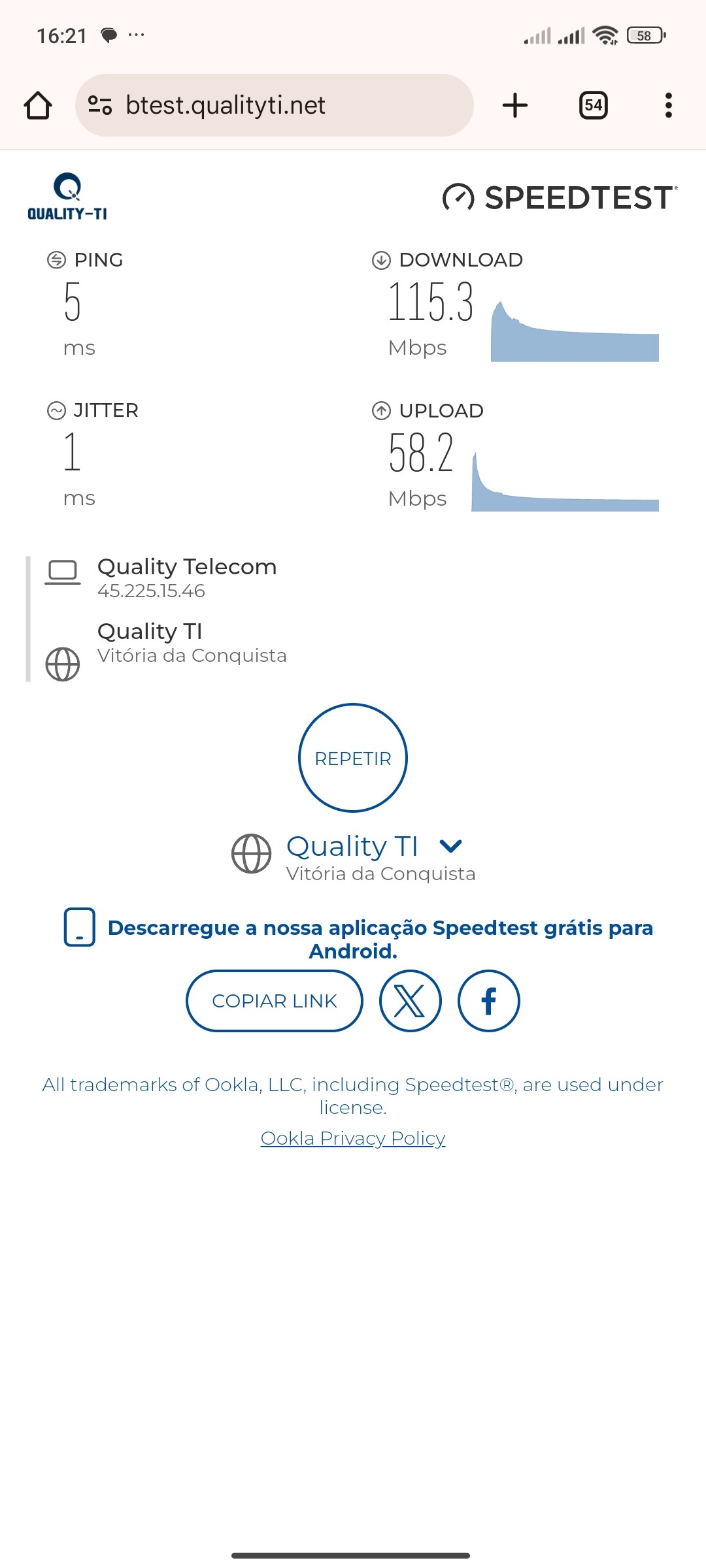Tap REPETIR to rerun the speed test
The width and height of the screenshot is (706, 1568).
click(353, 758)
